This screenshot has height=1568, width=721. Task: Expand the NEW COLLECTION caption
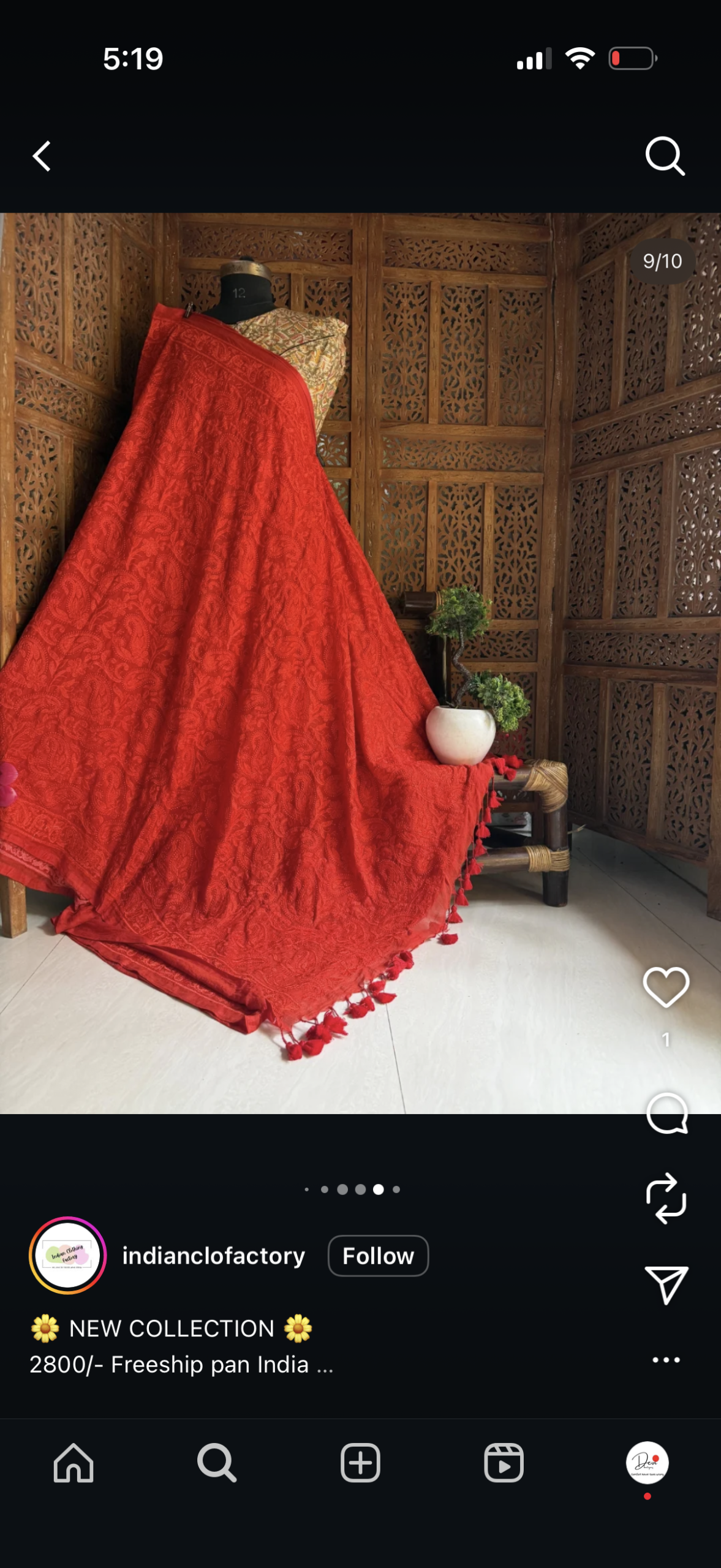pyautogui.click(x=325, y=1365)
